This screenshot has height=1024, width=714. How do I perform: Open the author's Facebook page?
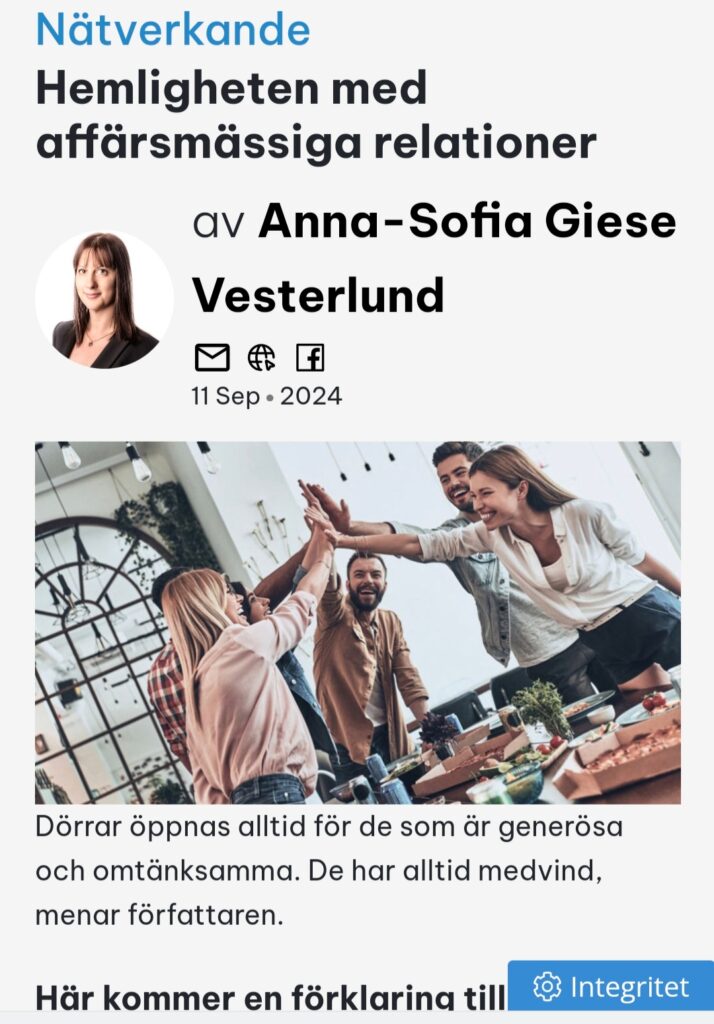(310, 357)
